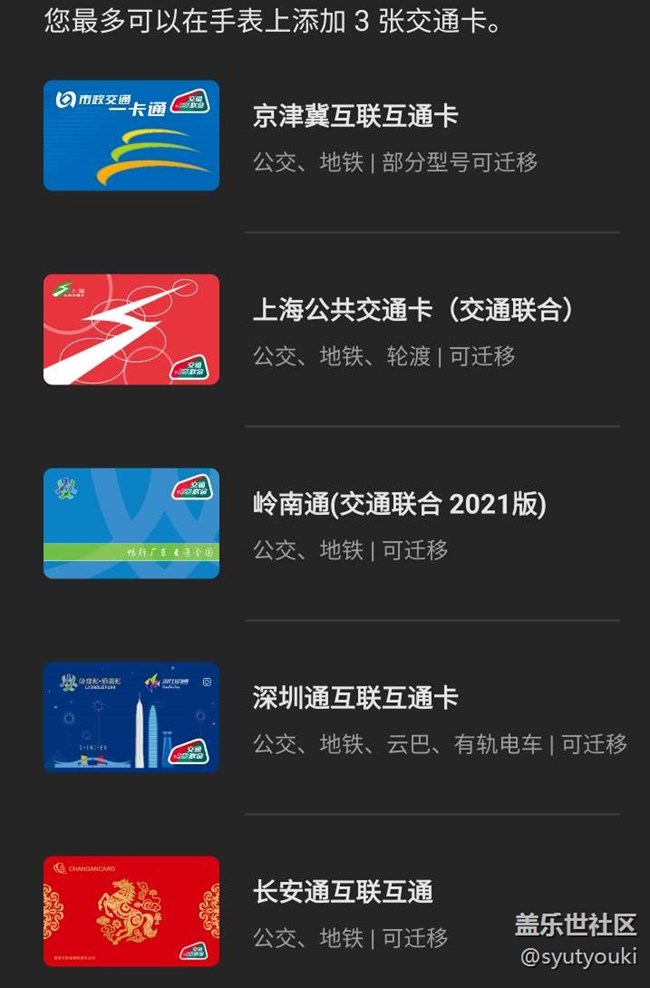Tap the 深圳通互联互通卡 row
Image resolution: width=650 pixels, height=988 pixels.
pos(355,698)
